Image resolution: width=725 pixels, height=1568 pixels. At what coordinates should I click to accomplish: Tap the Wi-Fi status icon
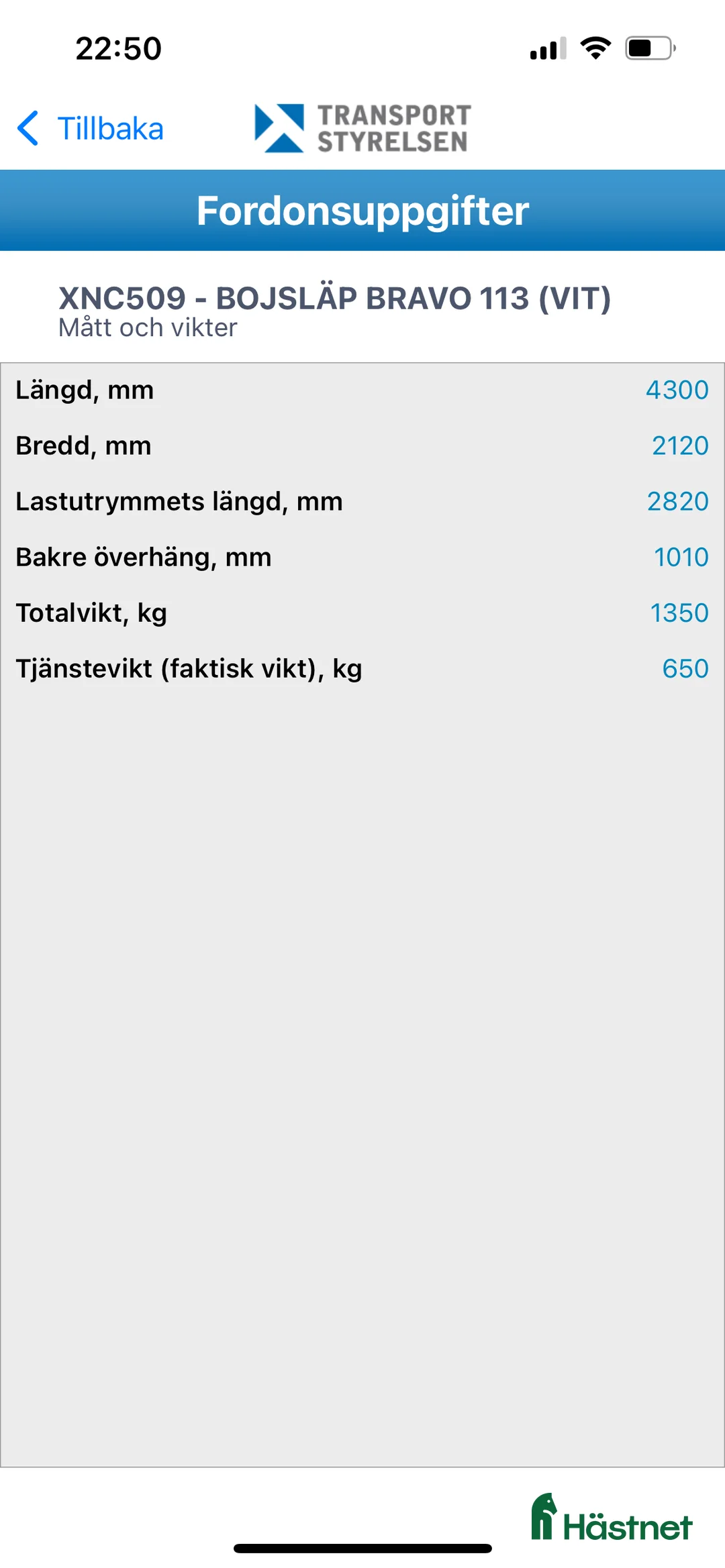click(x=593, y=46)
